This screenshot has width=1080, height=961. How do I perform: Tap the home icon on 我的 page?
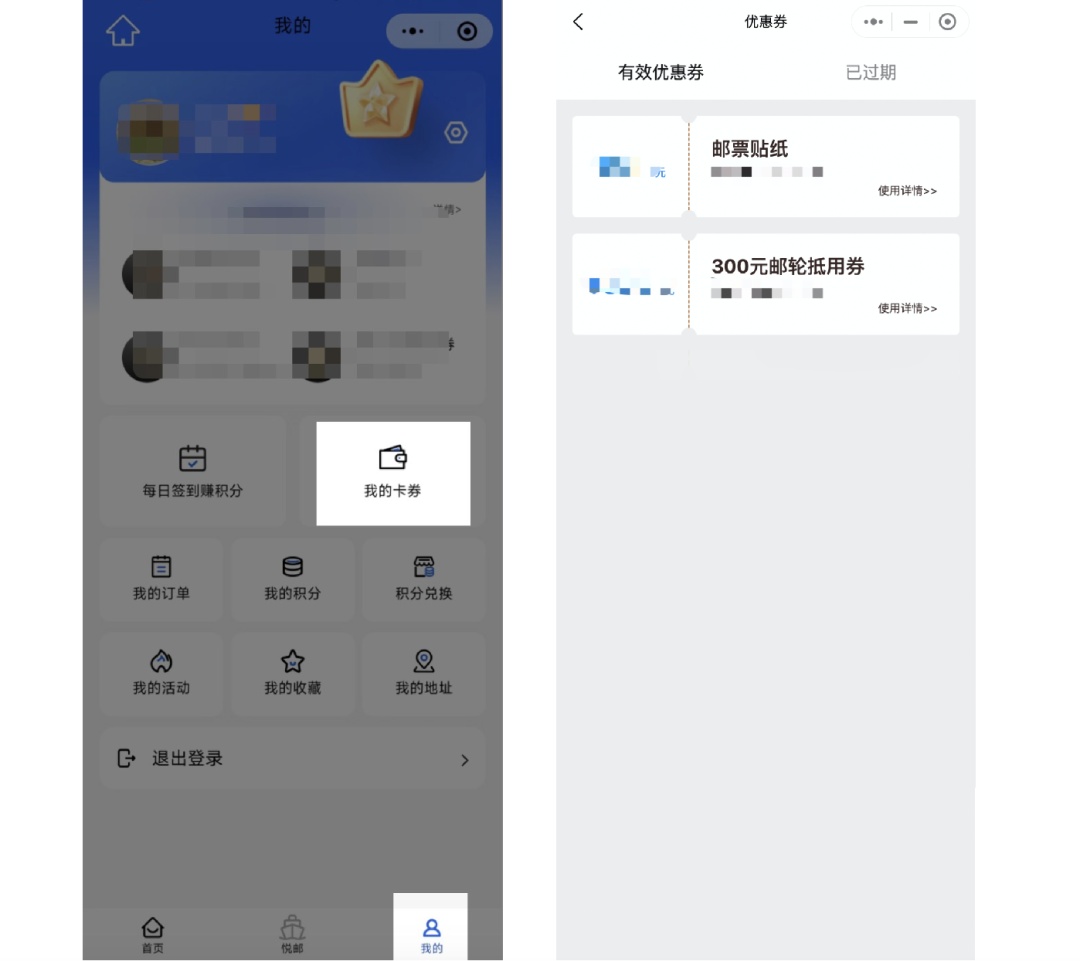[123, 30]
